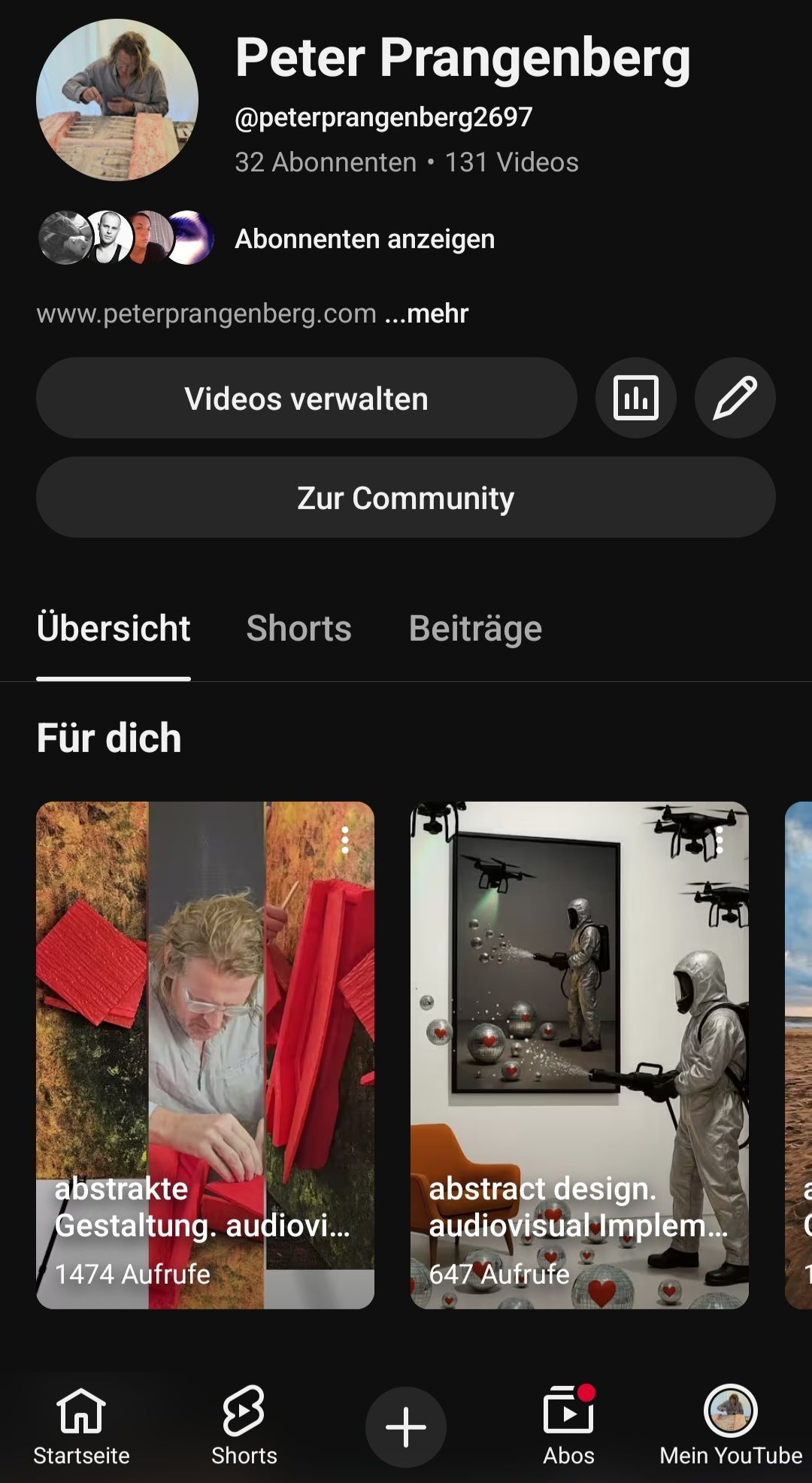This screenshot has height=1483, width=812.
Task: Tap the channel profile picture
Action: [117, 100]
